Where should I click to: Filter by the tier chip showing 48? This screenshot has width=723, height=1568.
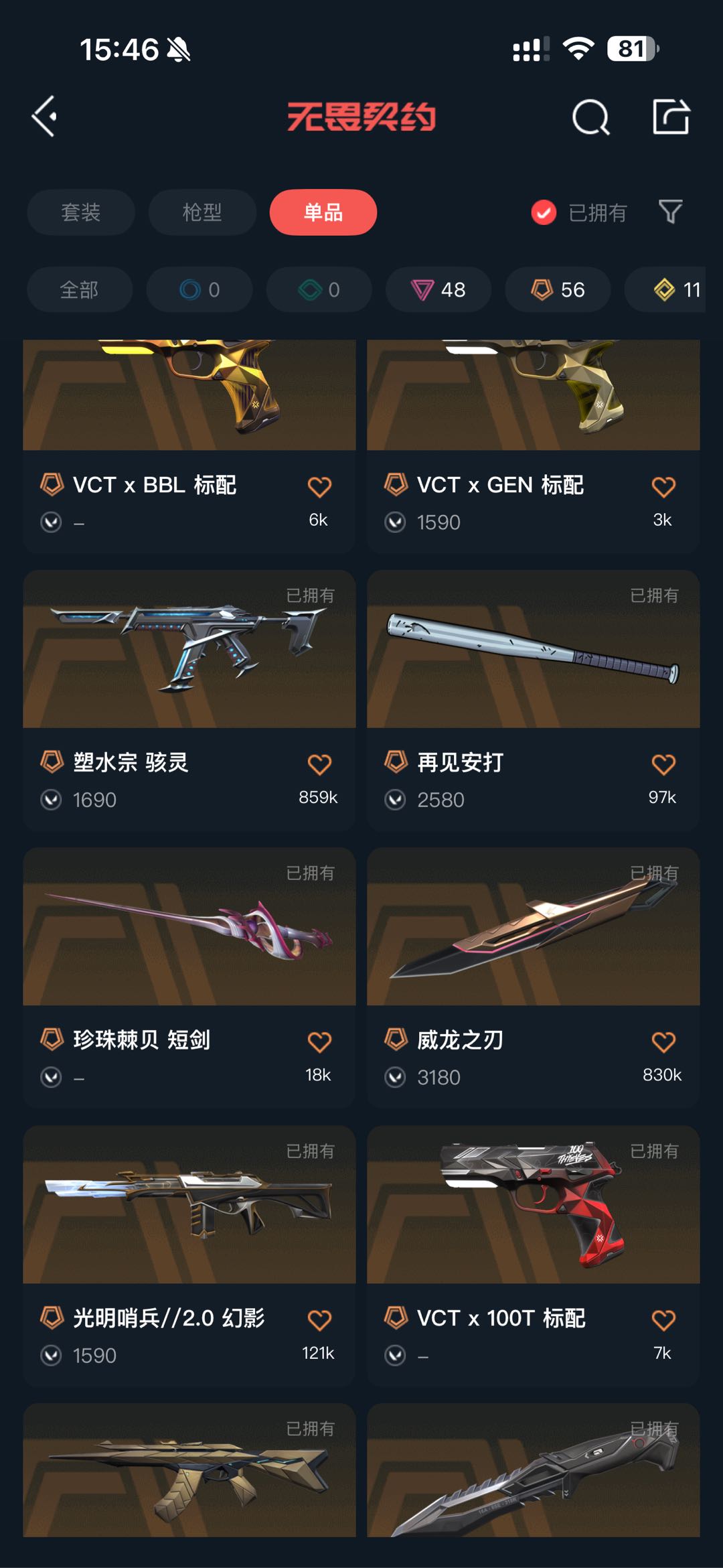tap(438, 289)
